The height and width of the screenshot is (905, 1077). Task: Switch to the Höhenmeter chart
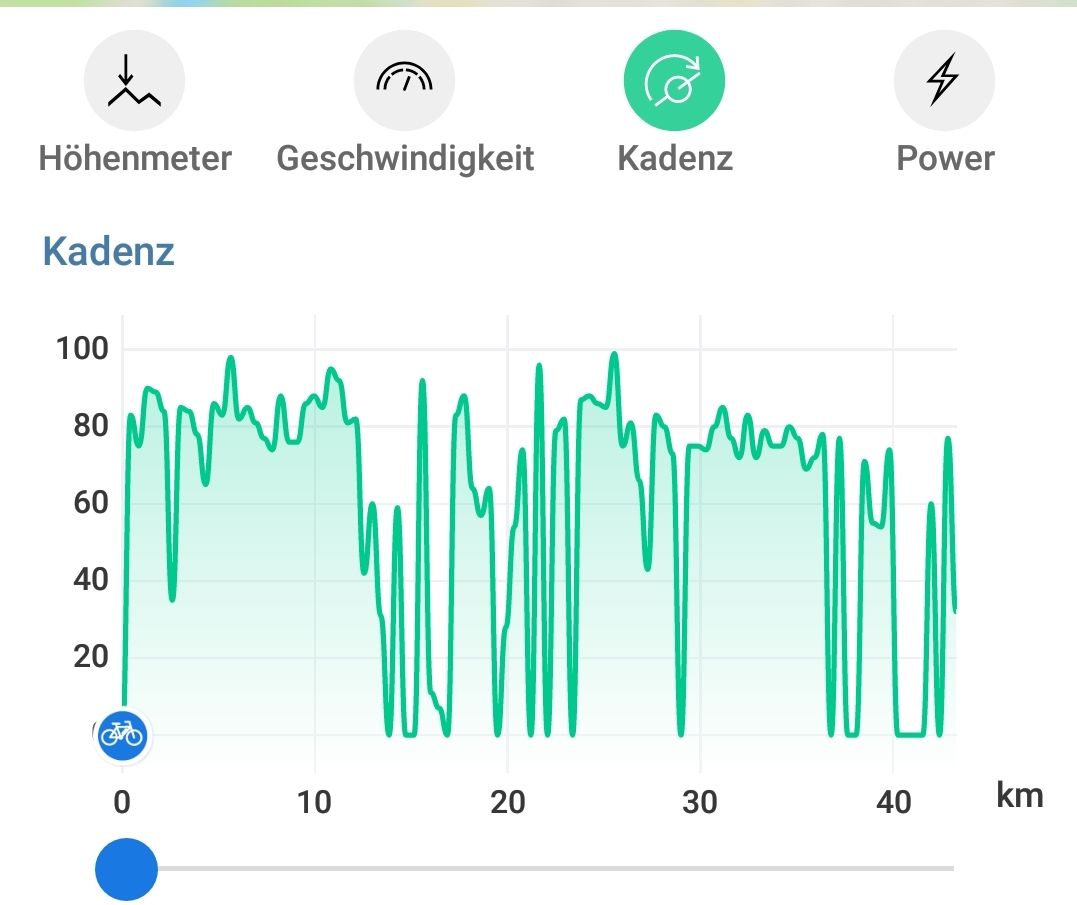(135, 82)
